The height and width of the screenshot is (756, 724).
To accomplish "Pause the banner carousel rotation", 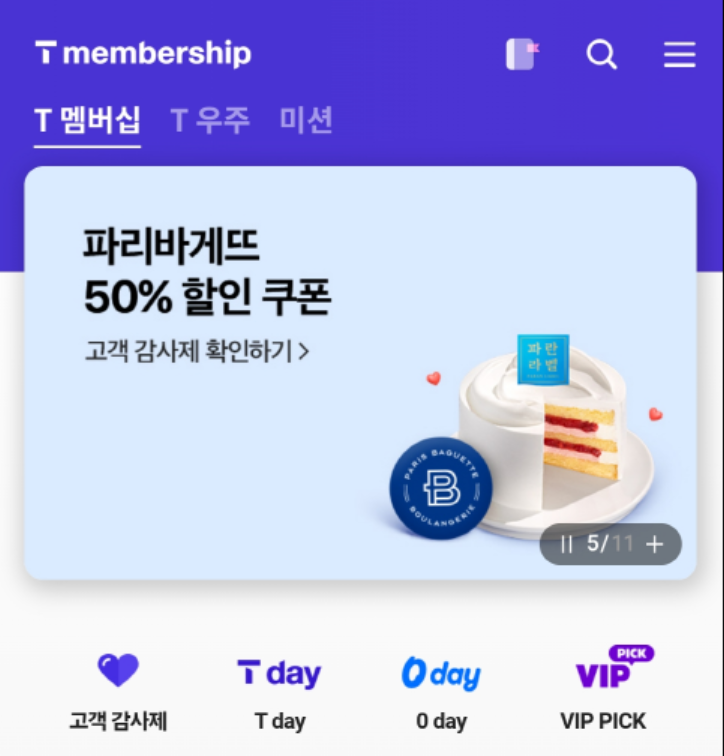I will [566, 544].
